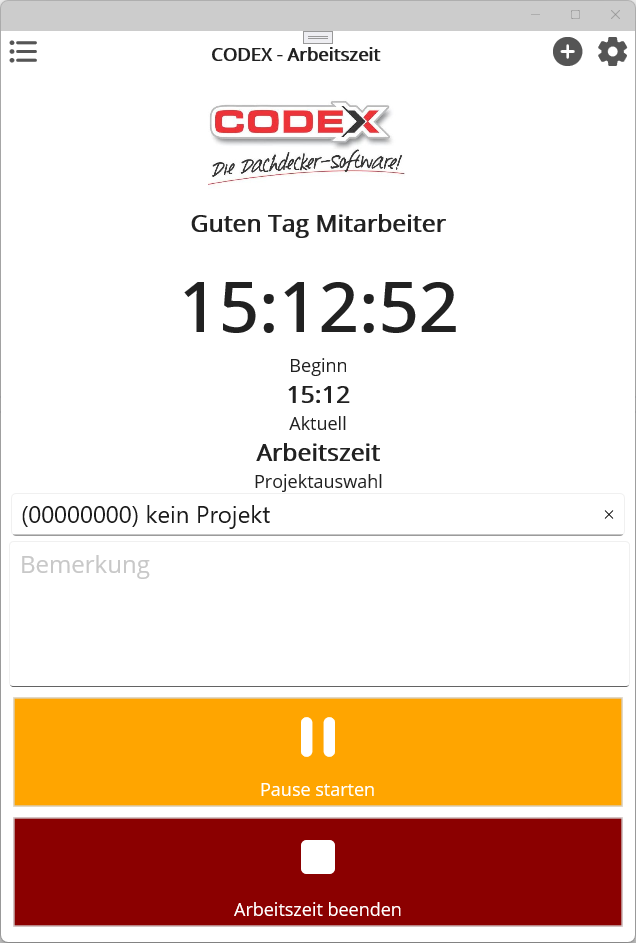This screenshot has height=943, width=636.
Task: Close the app window
Action: coord(613,15)
